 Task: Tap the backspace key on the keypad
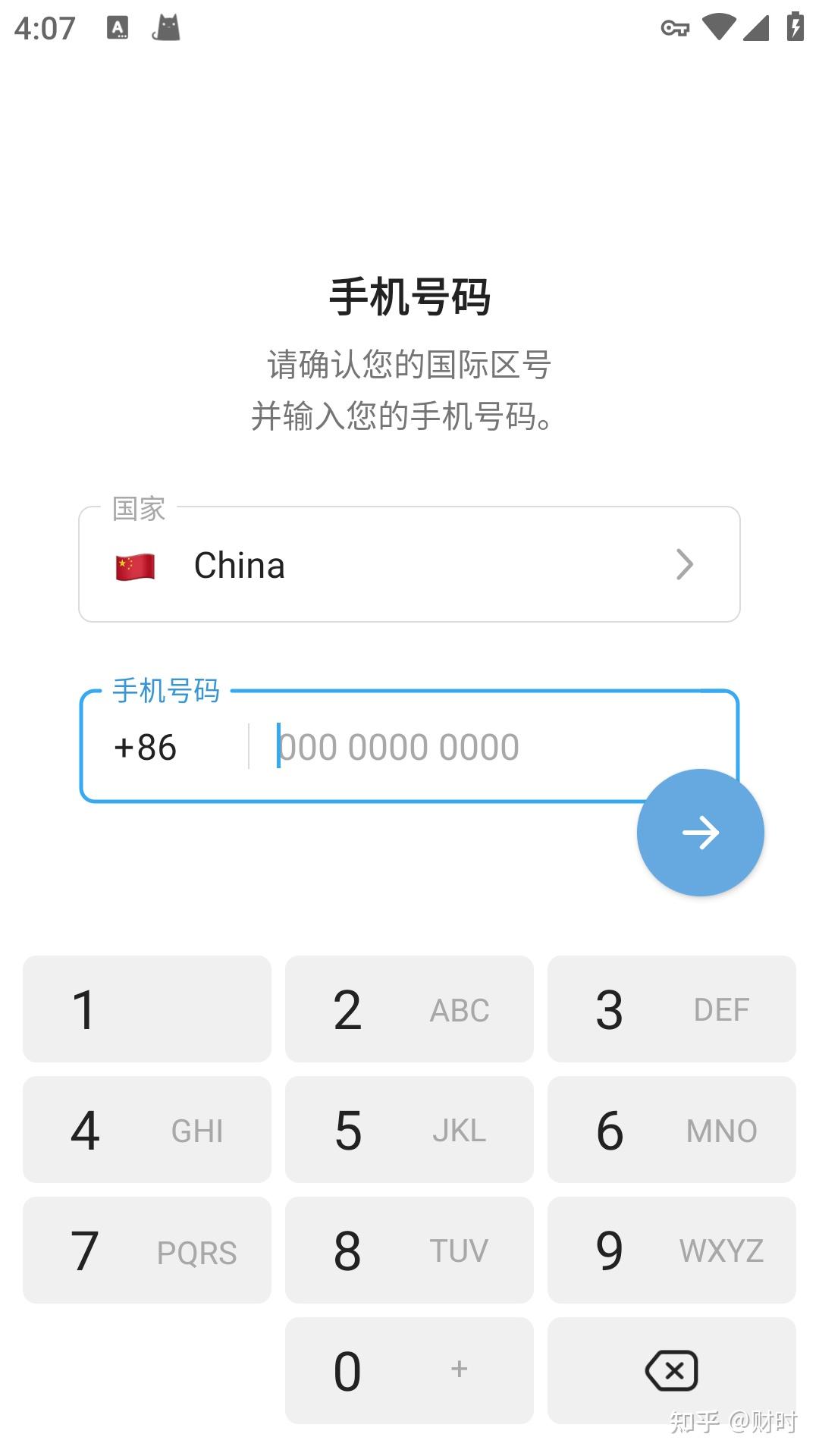click(x=670, y=1370)
